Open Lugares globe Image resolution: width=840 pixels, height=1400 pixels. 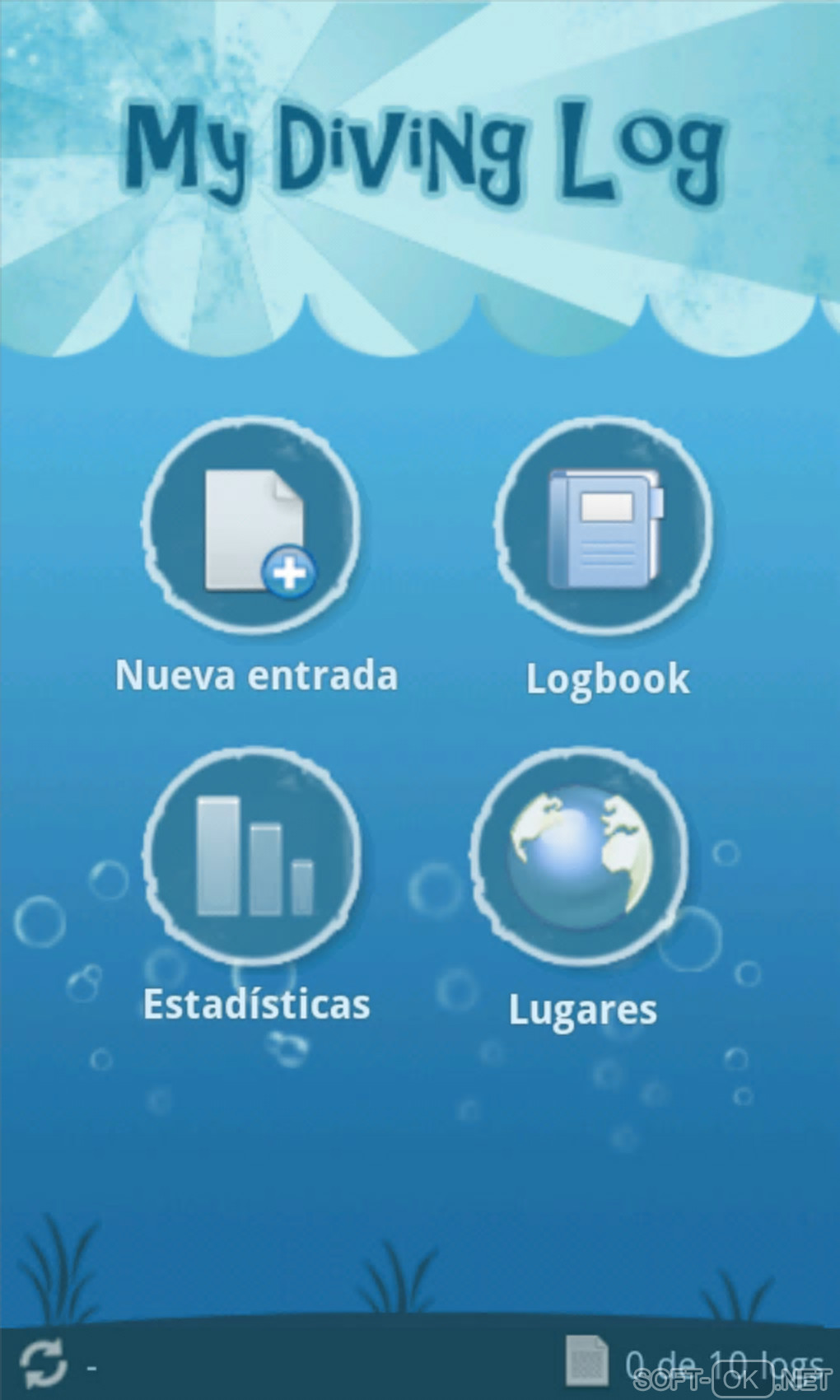click(580, 856)
